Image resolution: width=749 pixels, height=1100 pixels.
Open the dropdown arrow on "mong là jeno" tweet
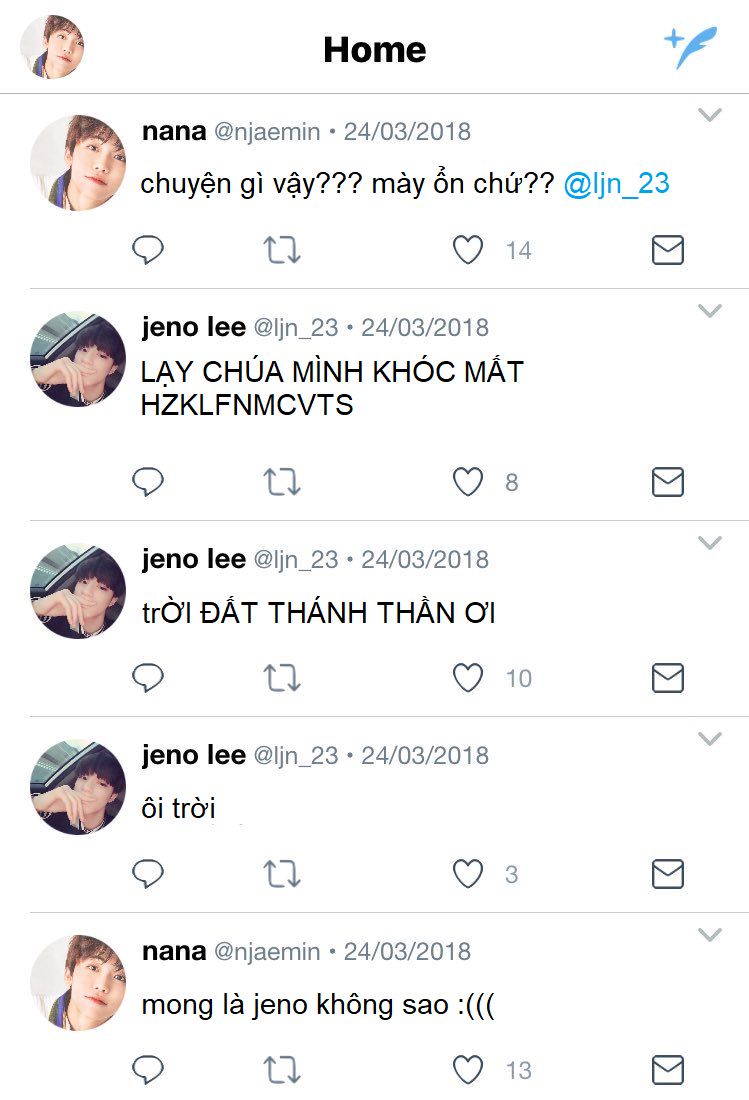point(709,935)
